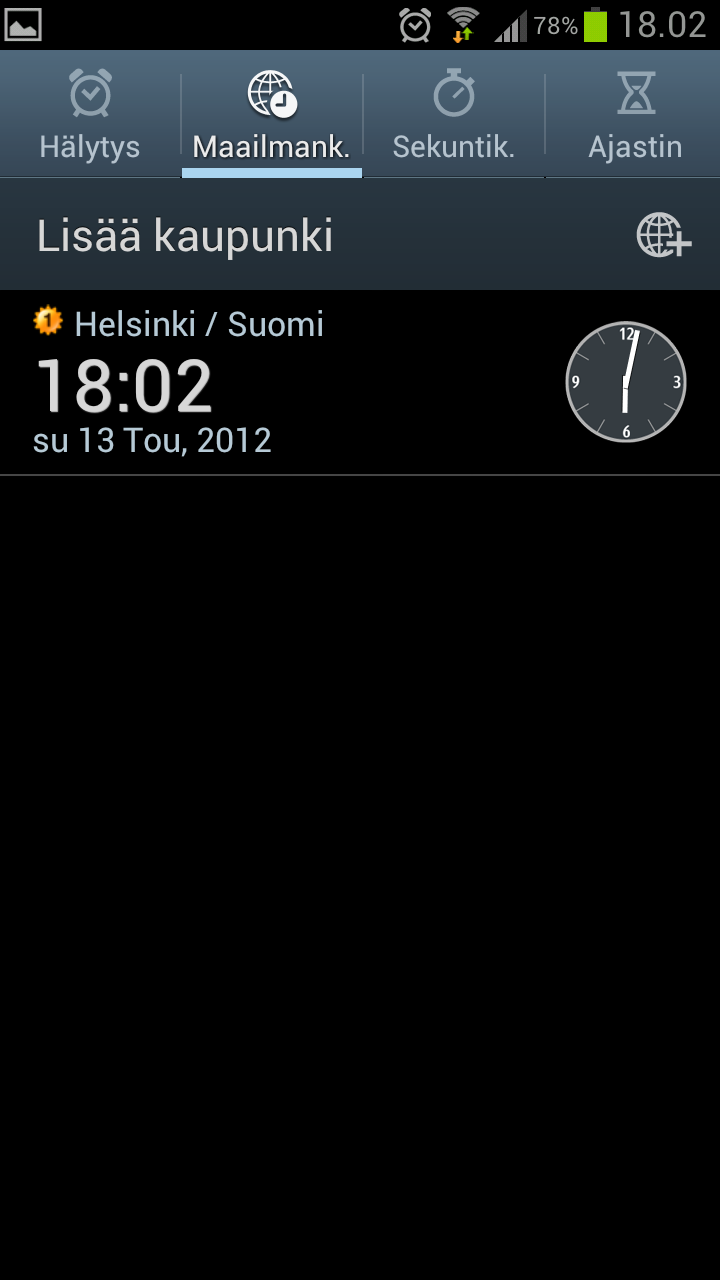Select the Maailmank. tab

click(x=271, y=115)
